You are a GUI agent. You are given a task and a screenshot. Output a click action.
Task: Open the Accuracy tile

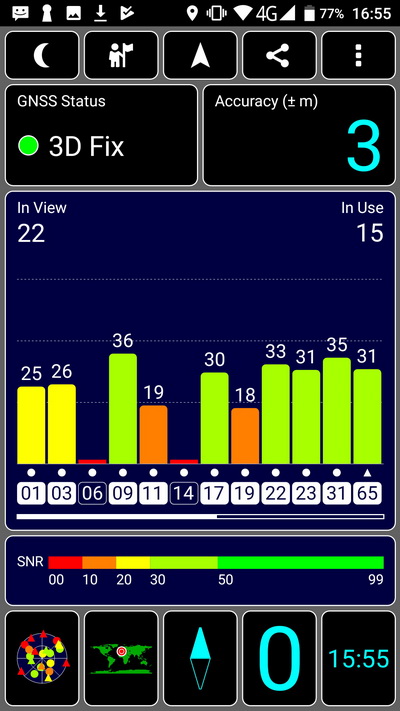point(299,135)
